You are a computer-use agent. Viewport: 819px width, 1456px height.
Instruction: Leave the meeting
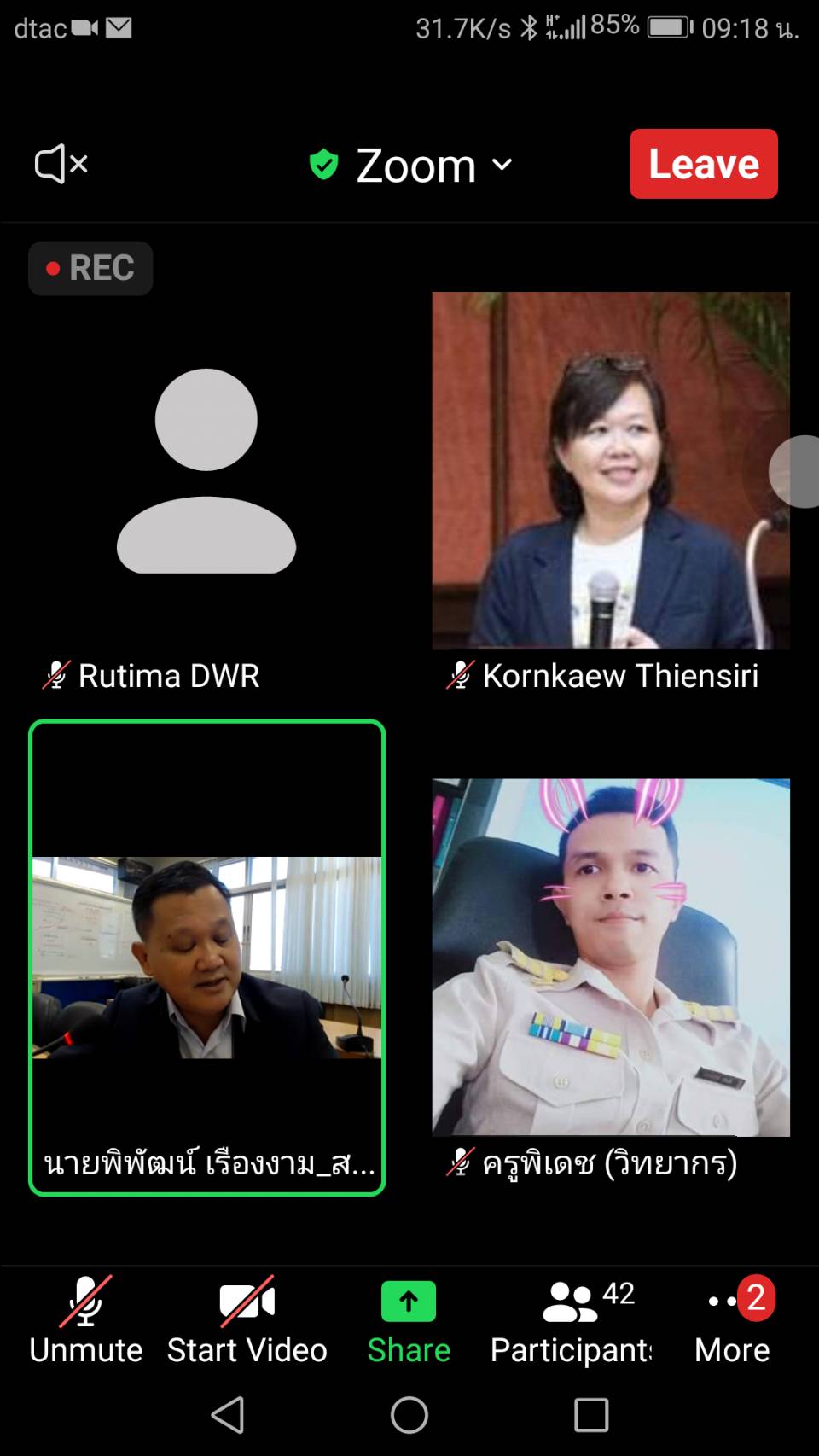point(703,164)
